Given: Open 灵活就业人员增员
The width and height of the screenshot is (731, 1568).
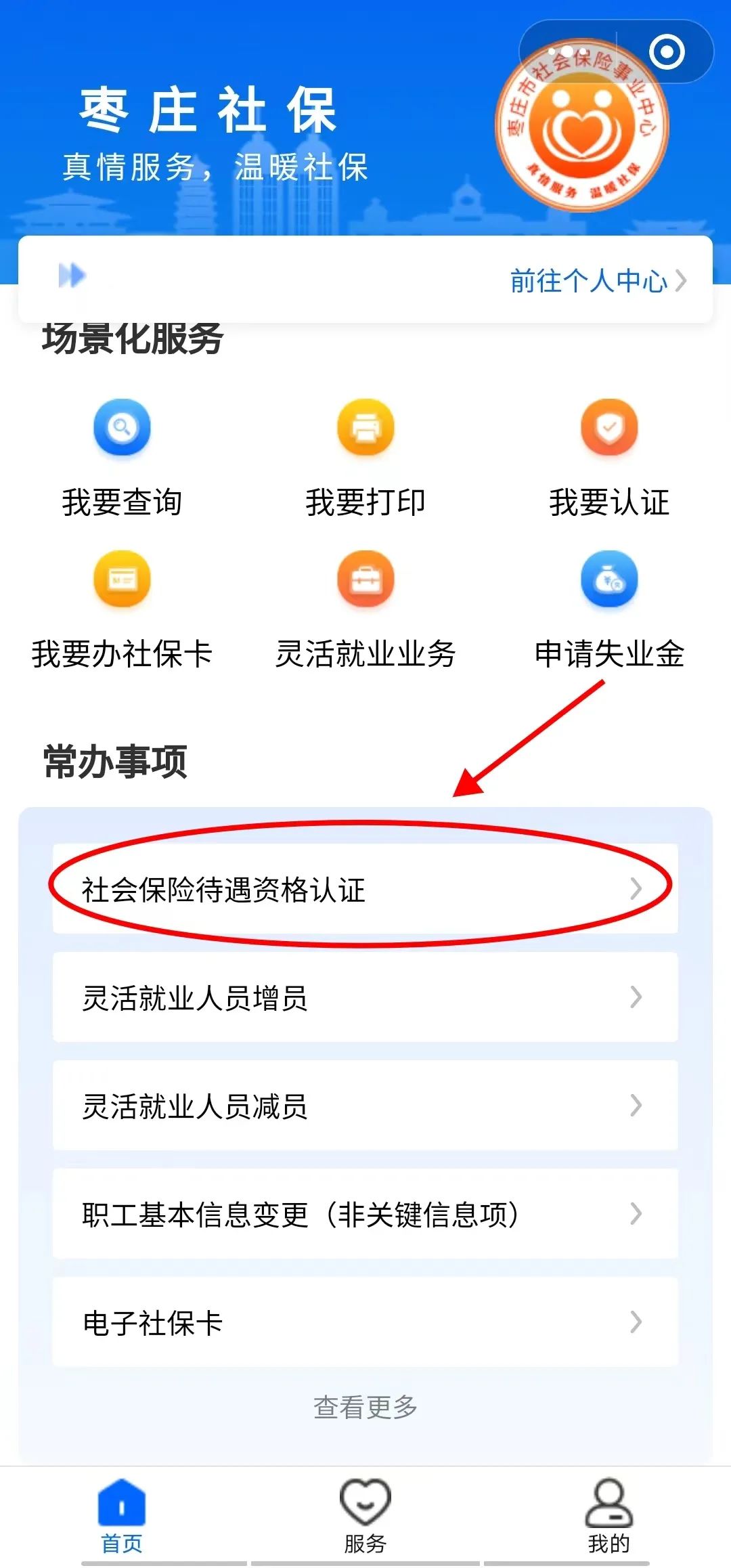Looking at the screenshot, I should click(365, 997).
